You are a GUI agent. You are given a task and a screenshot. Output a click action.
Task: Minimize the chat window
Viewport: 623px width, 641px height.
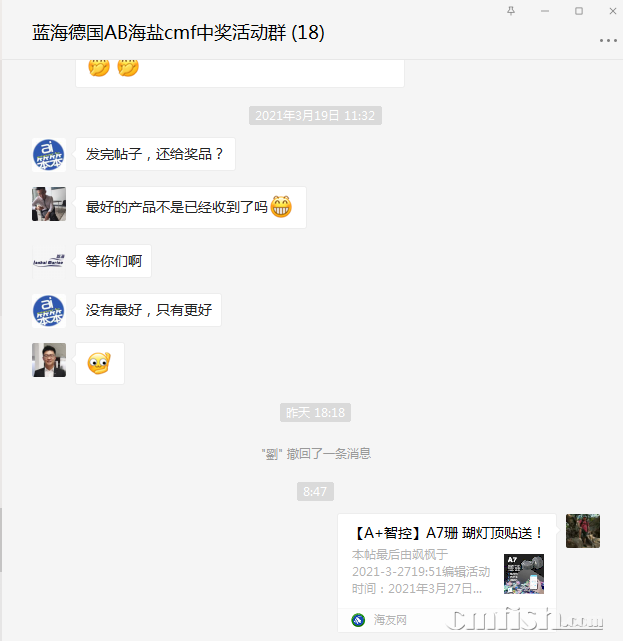[x=546, y=10]
